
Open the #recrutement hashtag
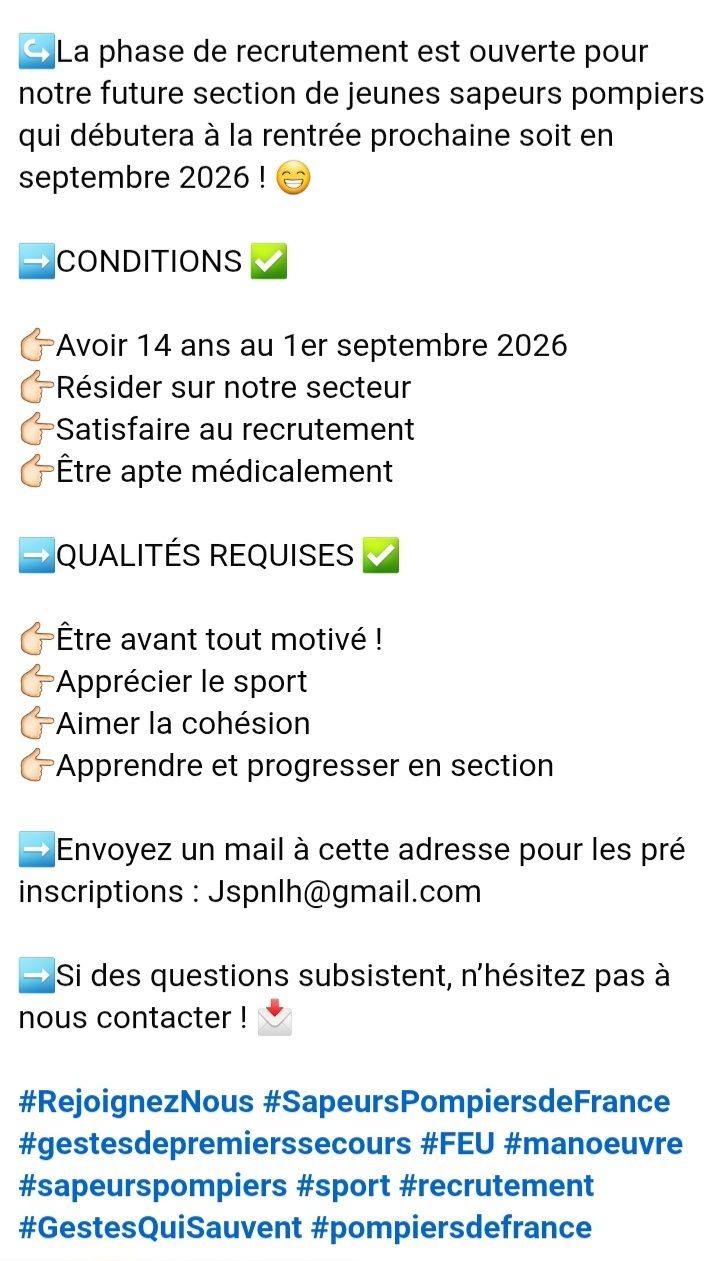tap(496, 1186)
